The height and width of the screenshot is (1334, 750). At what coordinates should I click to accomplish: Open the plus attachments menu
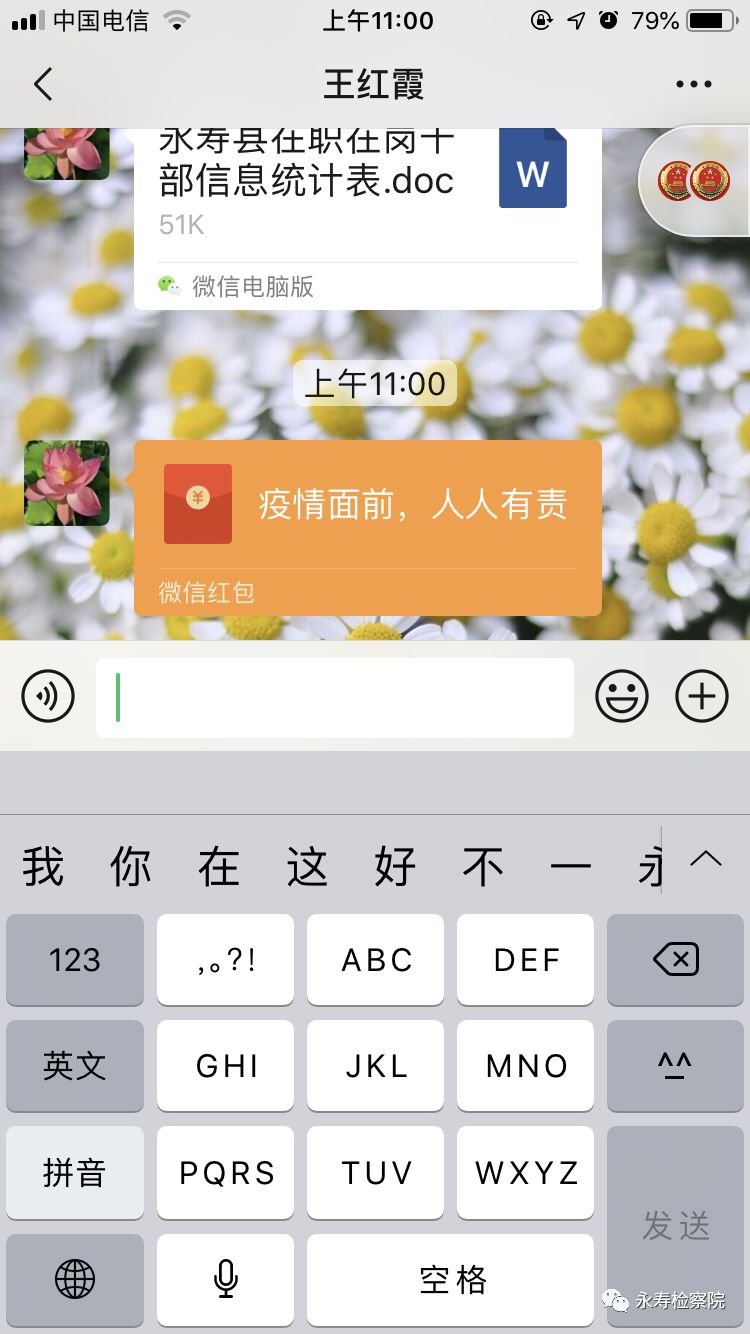click(702, 696)
